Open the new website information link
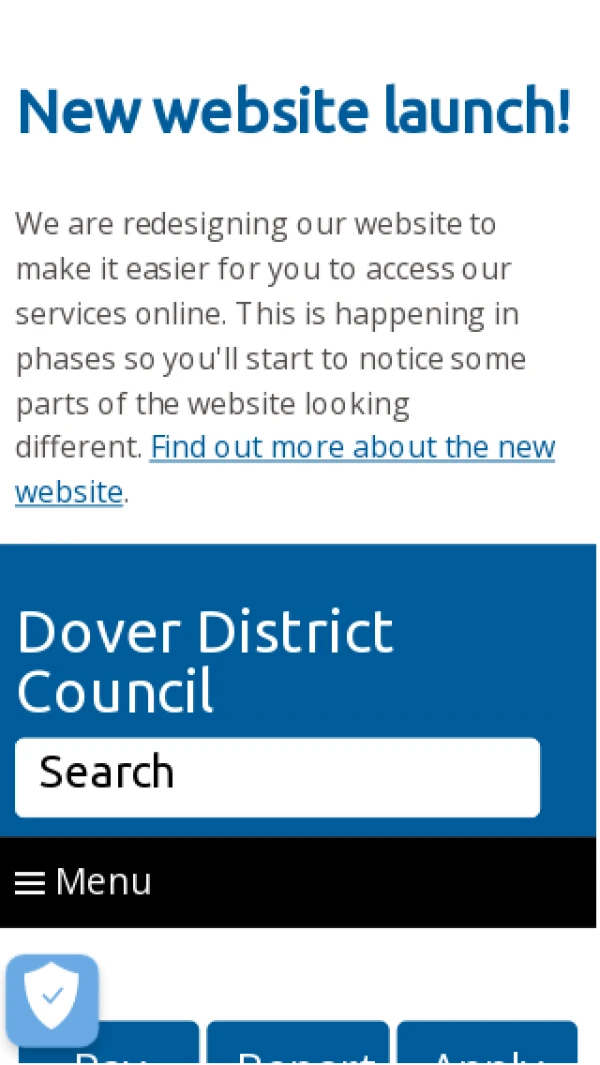 (x=352, y=448)
